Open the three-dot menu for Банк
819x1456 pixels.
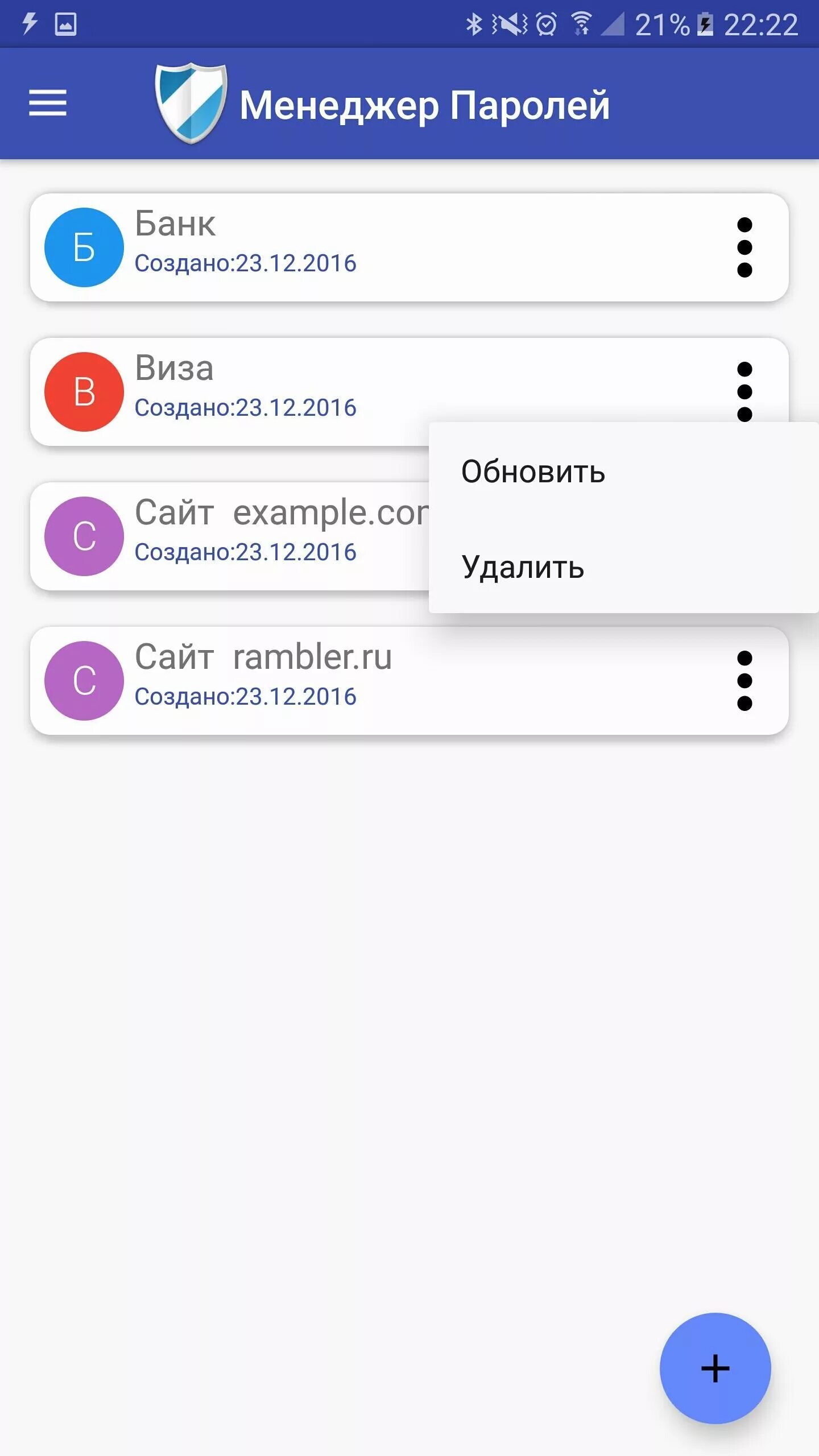click(x=744, y=247)
